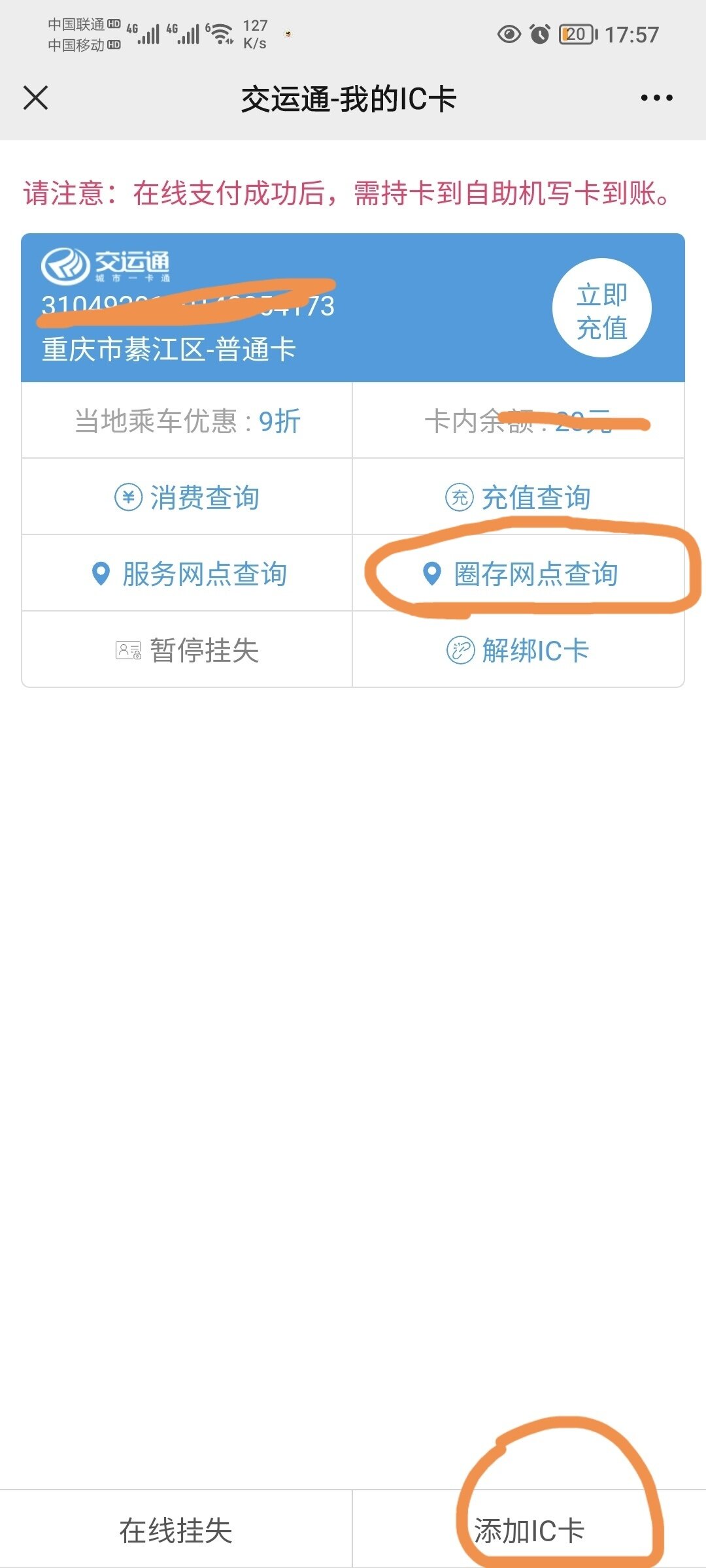Close the 交运通 page with the X
Screen dimensions: 706x1568
tap(35, 98)
